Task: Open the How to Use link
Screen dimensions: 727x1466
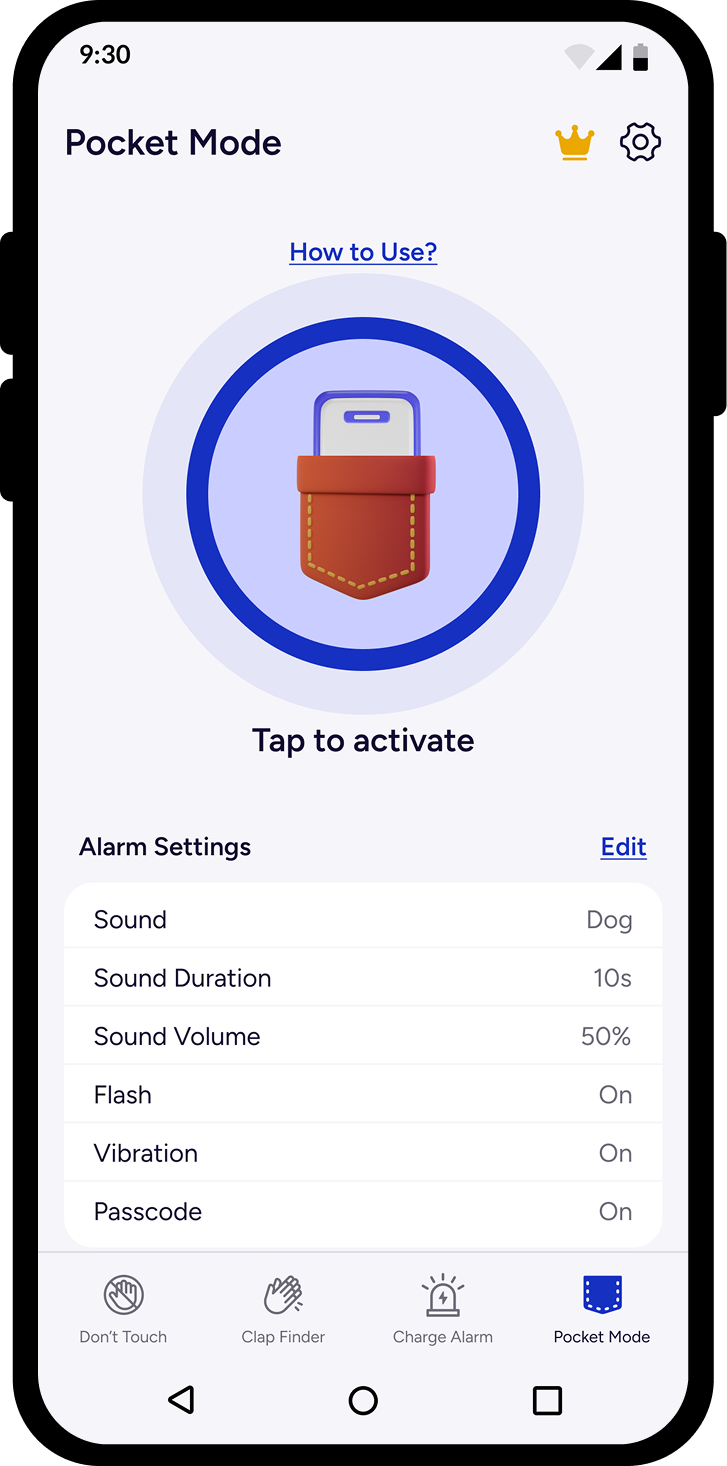Action: point(363,252)
